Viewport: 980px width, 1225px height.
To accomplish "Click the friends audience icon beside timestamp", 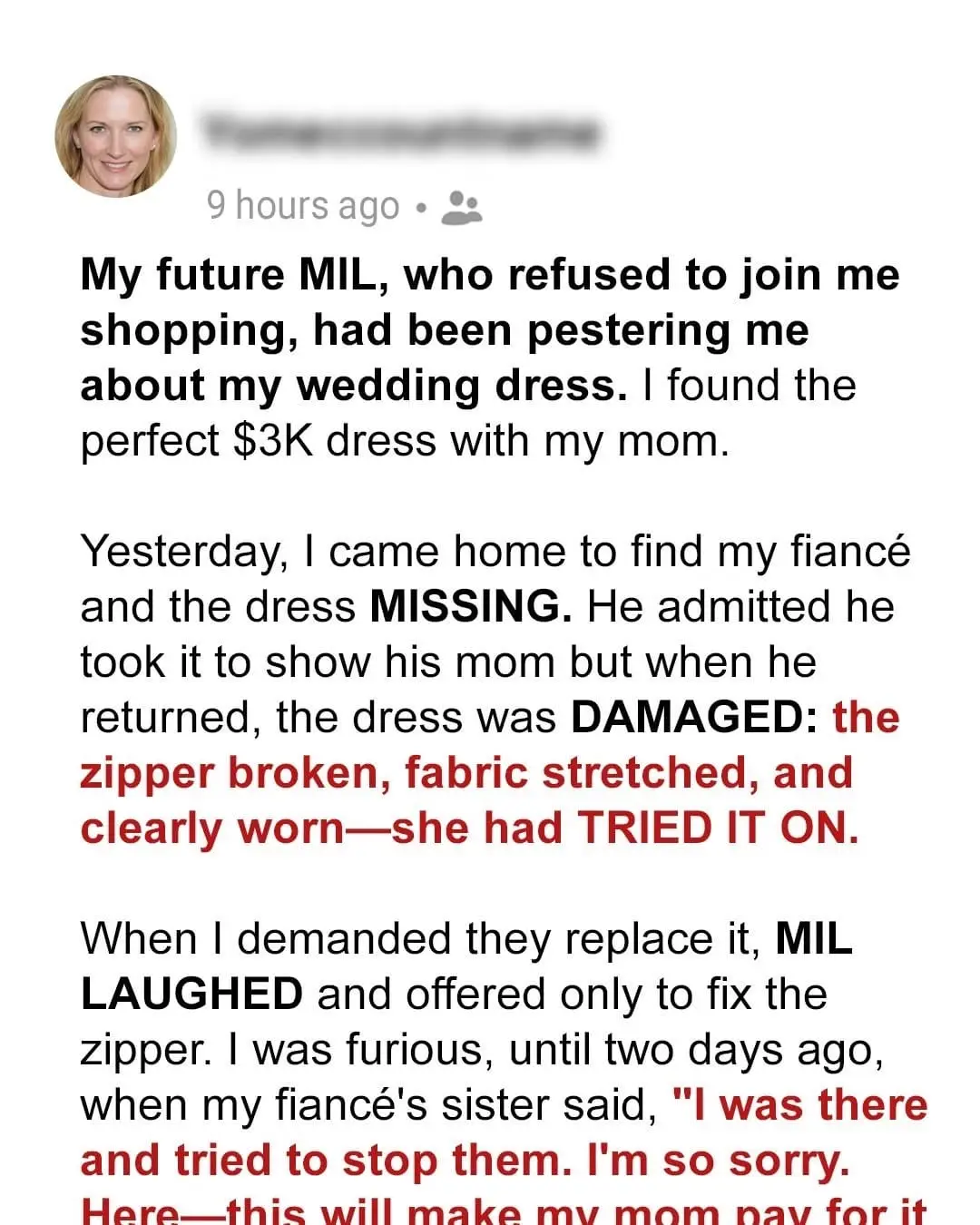I will (463, 207).
